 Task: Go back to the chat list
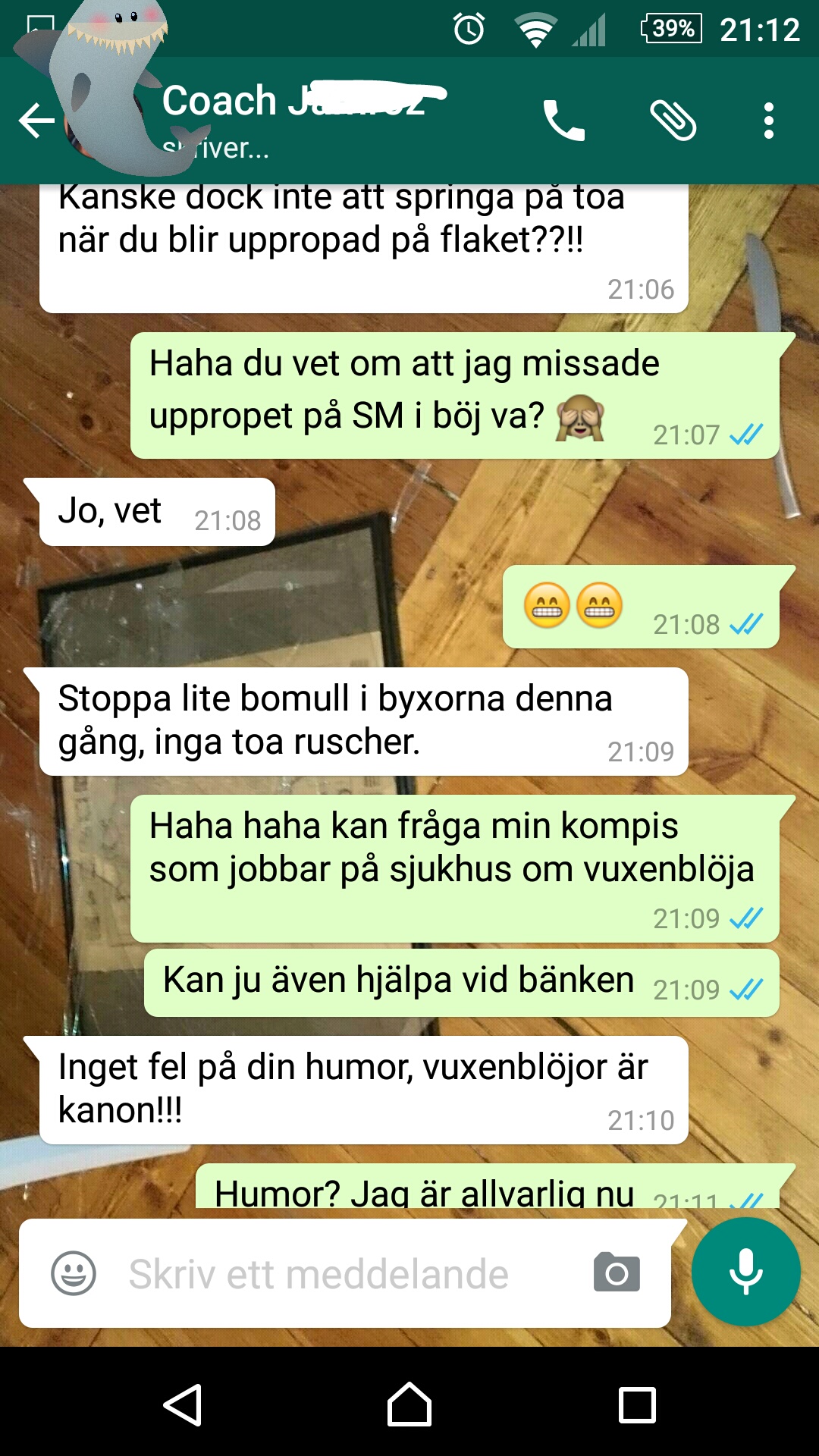point(36,121)
